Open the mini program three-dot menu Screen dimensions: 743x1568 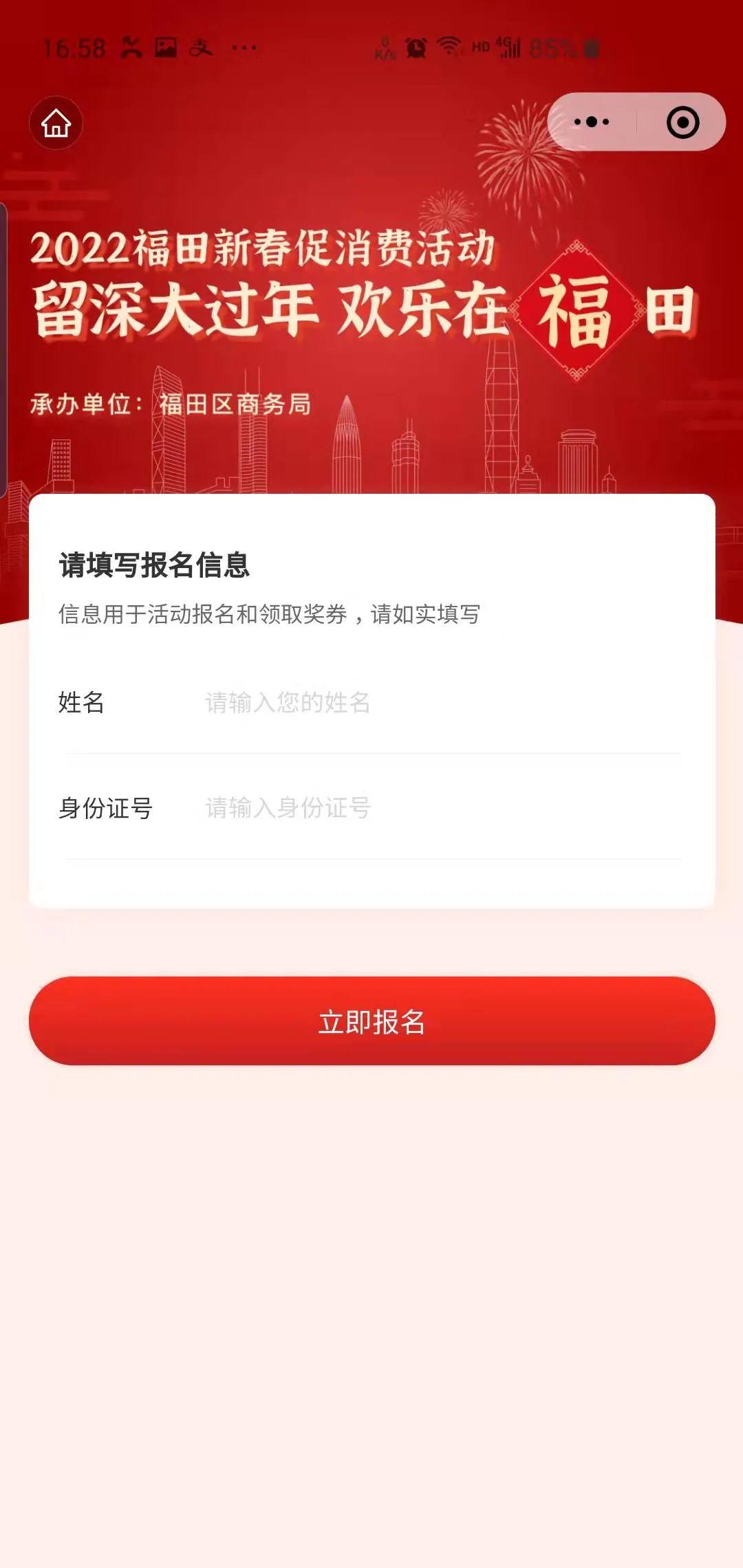[592, 122]
